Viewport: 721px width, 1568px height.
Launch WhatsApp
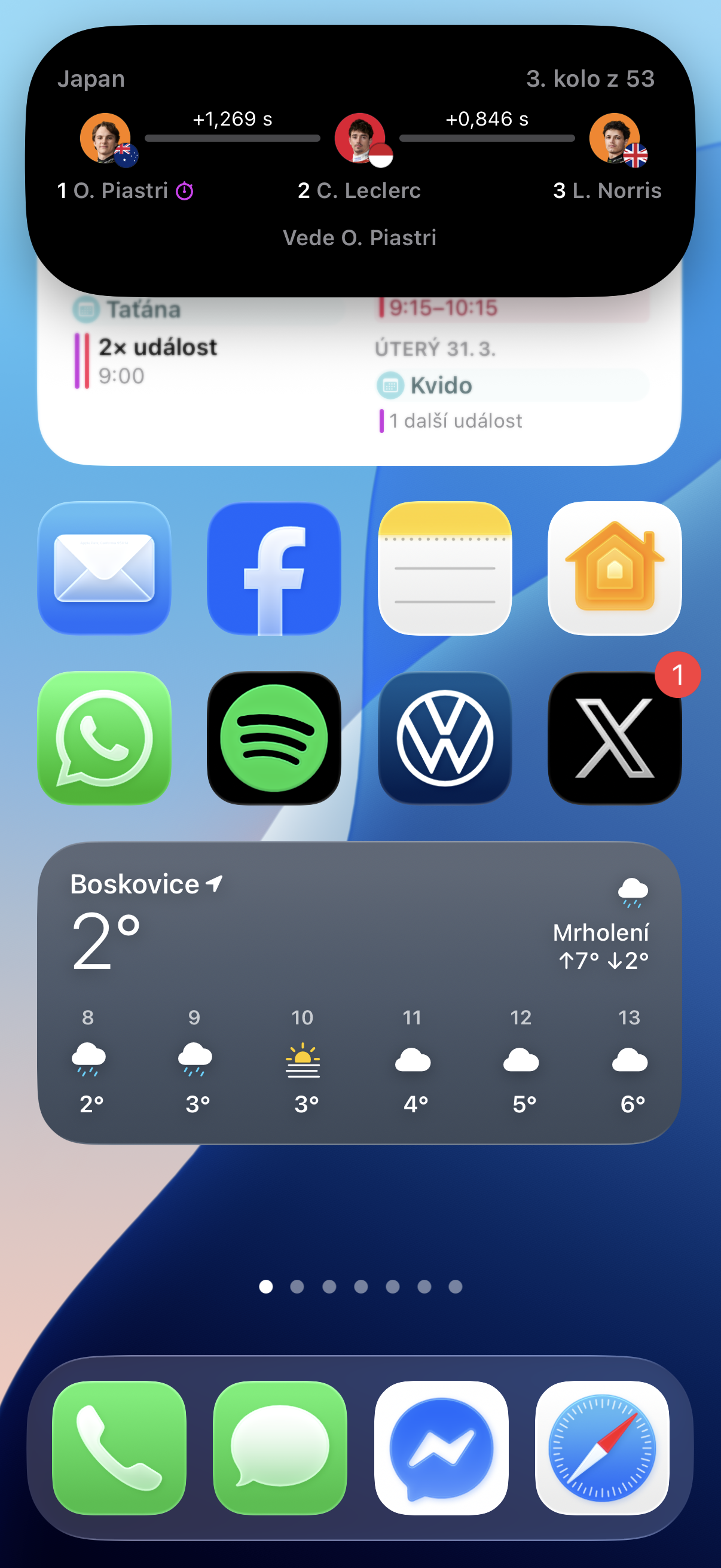(104, 738)
